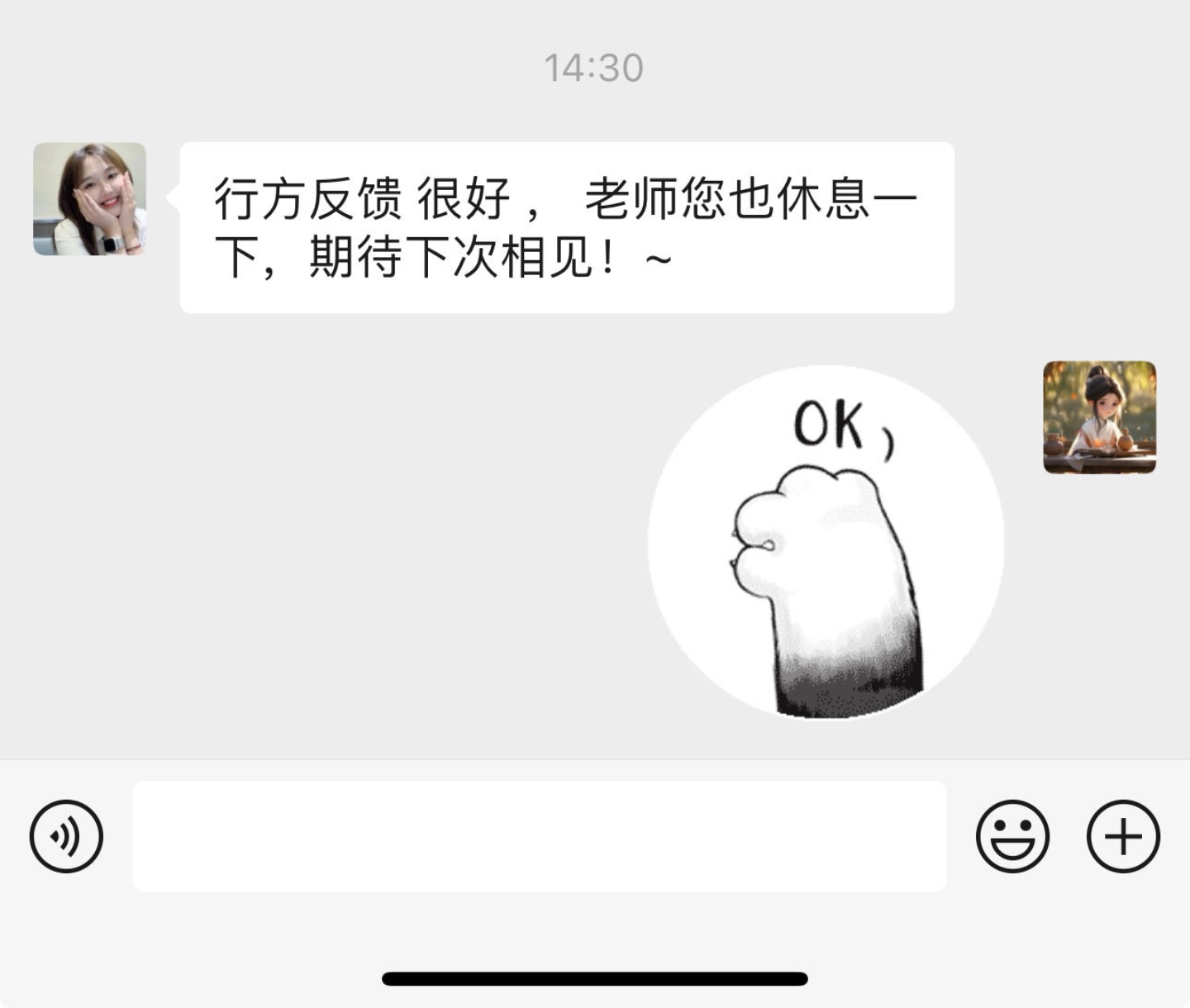This screenshot has width=1190, height=1008.
Task: Switch to voice message input
Action: 66,836
